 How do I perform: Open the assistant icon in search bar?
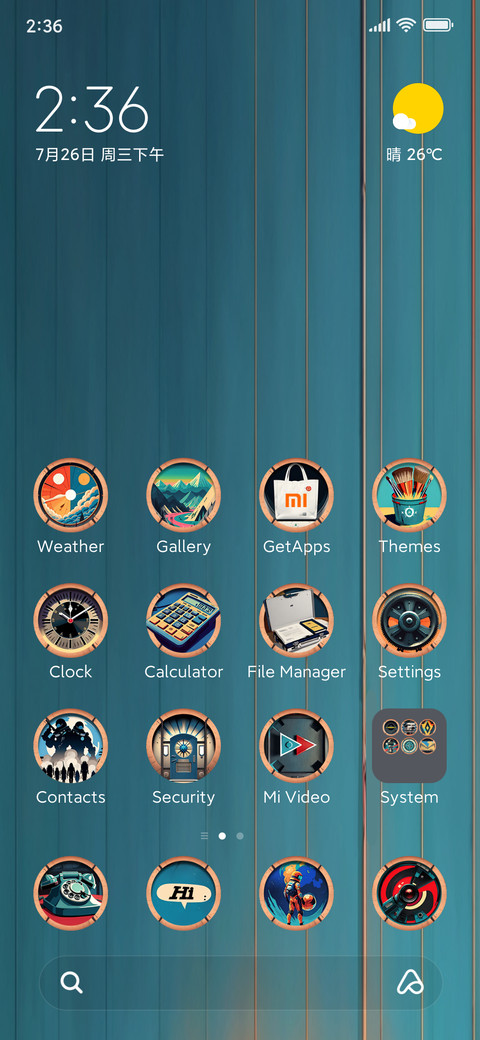(x=410, y=982)
